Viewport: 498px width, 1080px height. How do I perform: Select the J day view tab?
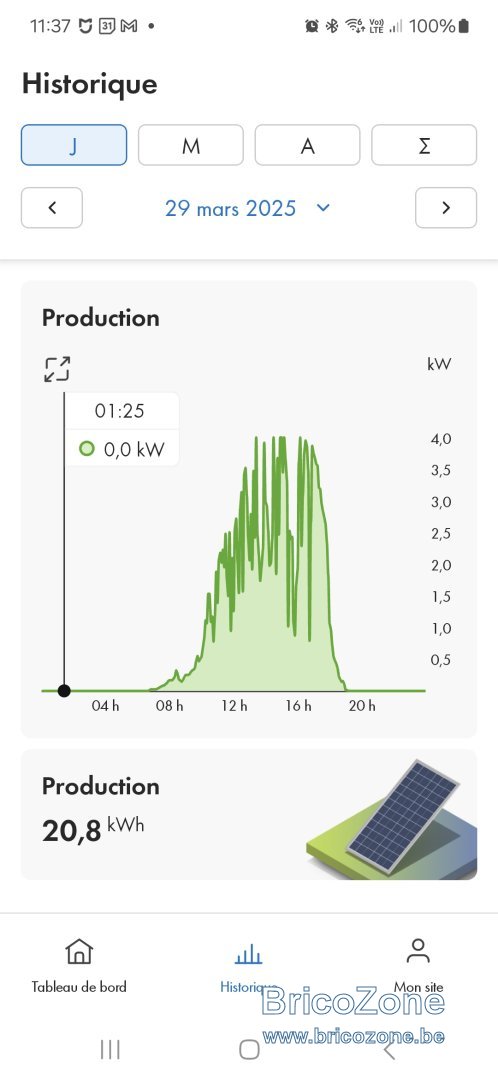point(74,145)
